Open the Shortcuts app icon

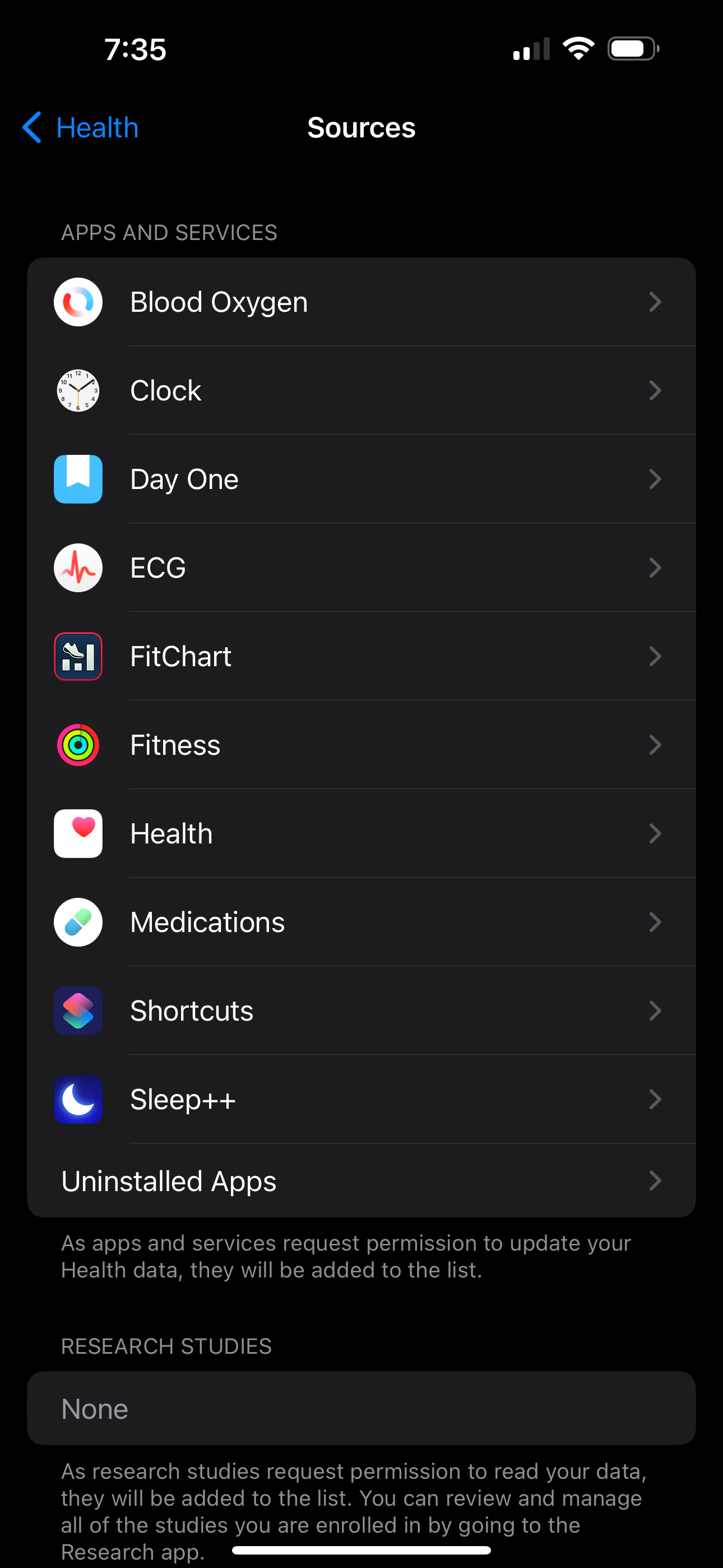point(78,1011)
